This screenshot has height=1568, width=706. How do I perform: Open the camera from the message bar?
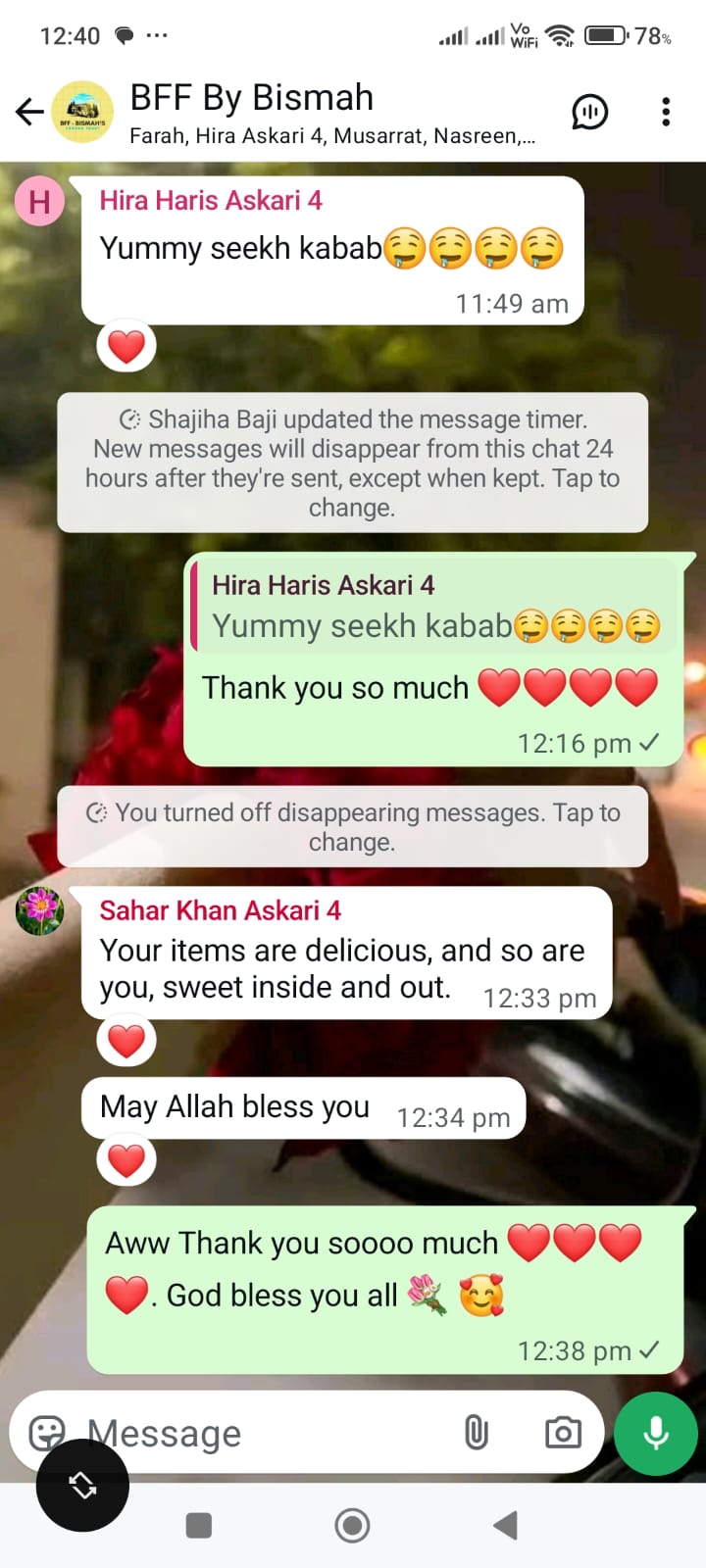pos(563,1433)
